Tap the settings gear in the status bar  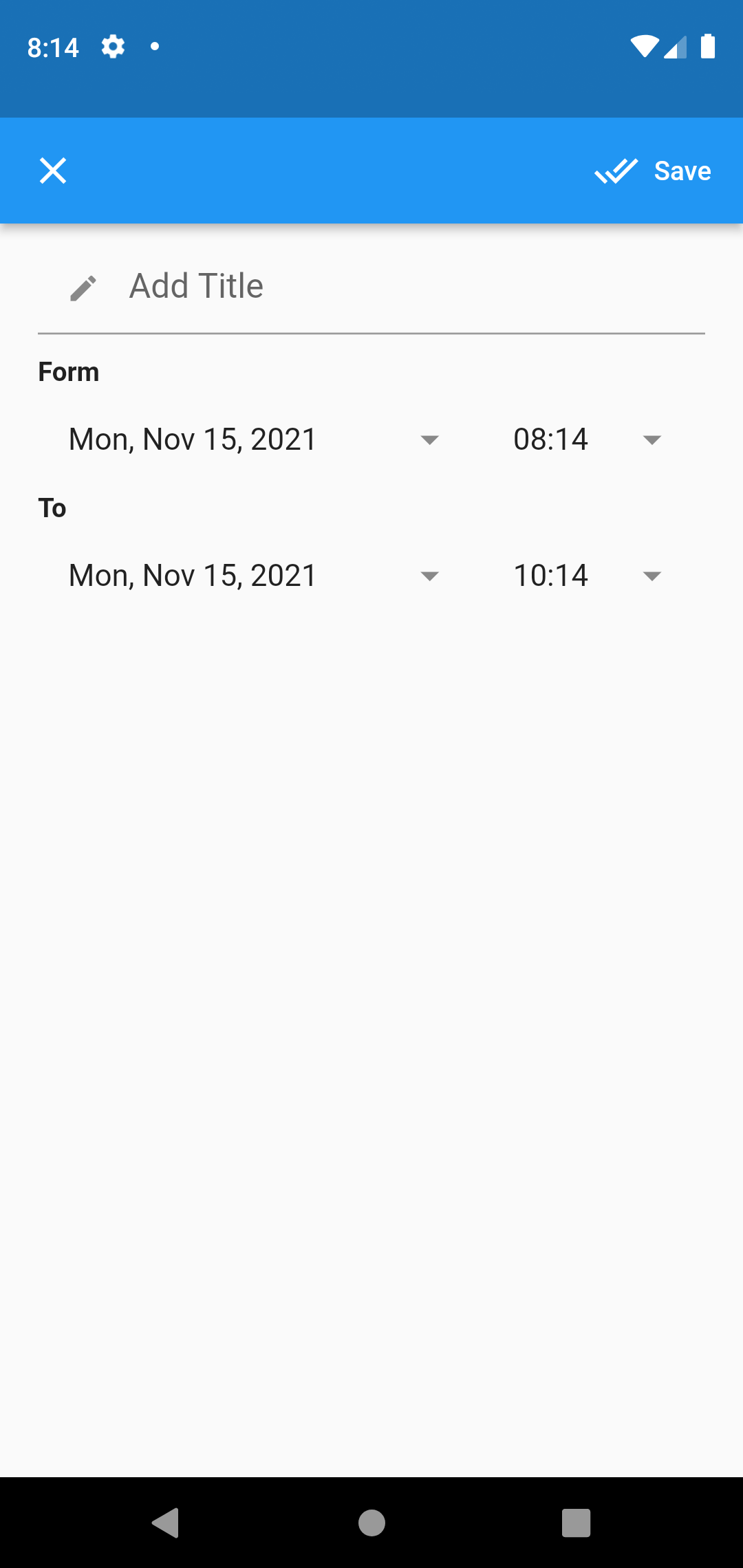[x=112, y=46]
